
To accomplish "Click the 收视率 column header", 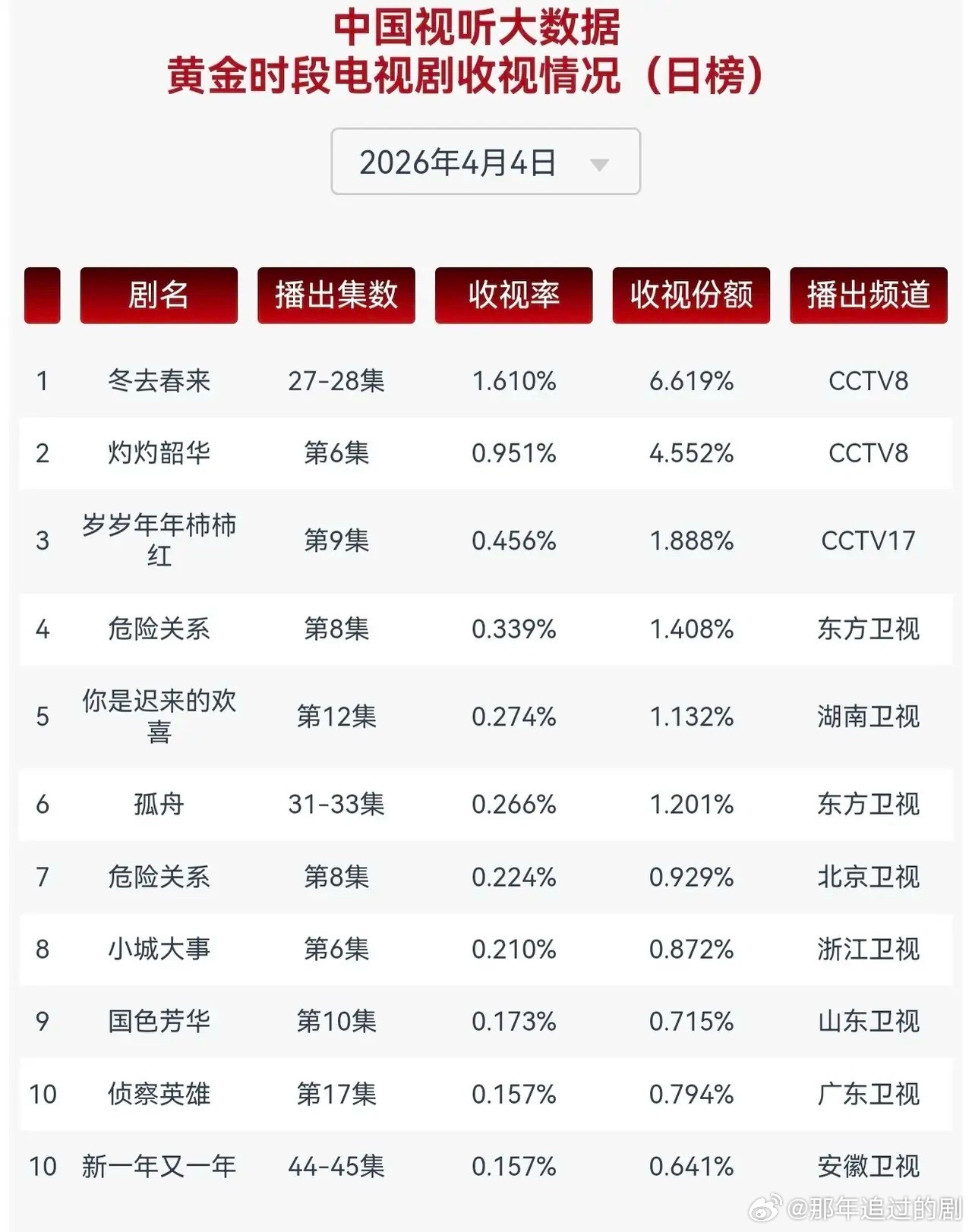I will (x=514, y=296).
